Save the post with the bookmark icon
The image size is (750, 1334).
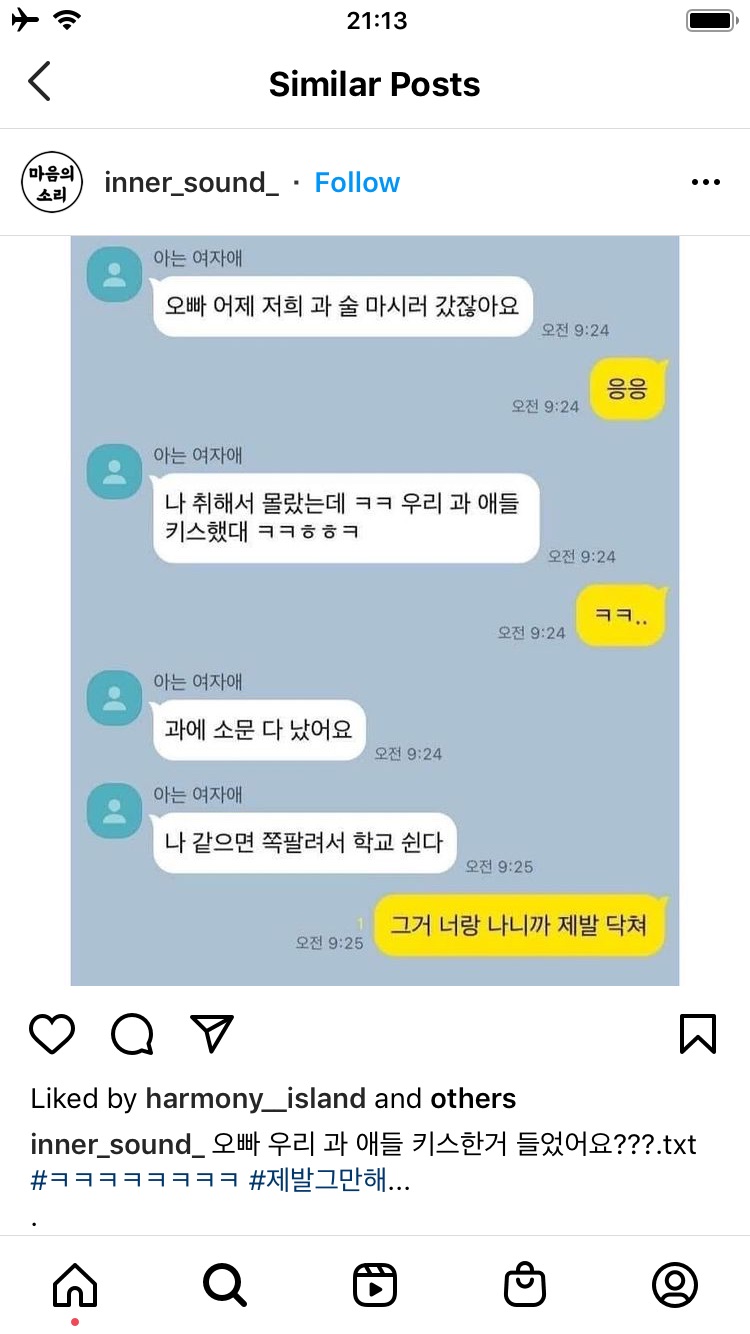pos(698,1034)
